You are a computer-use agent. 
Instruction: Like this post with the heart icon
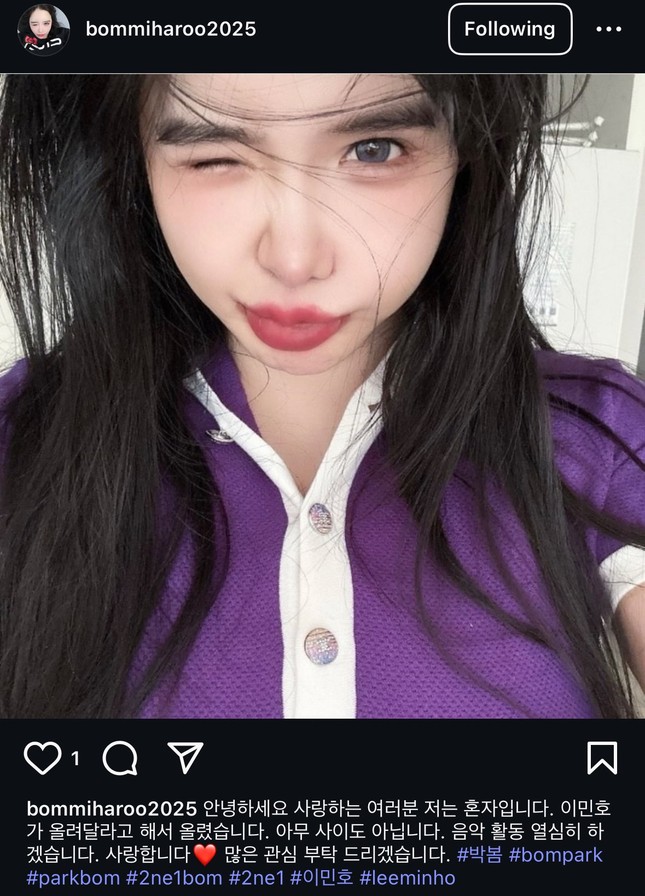click(42, 758)
